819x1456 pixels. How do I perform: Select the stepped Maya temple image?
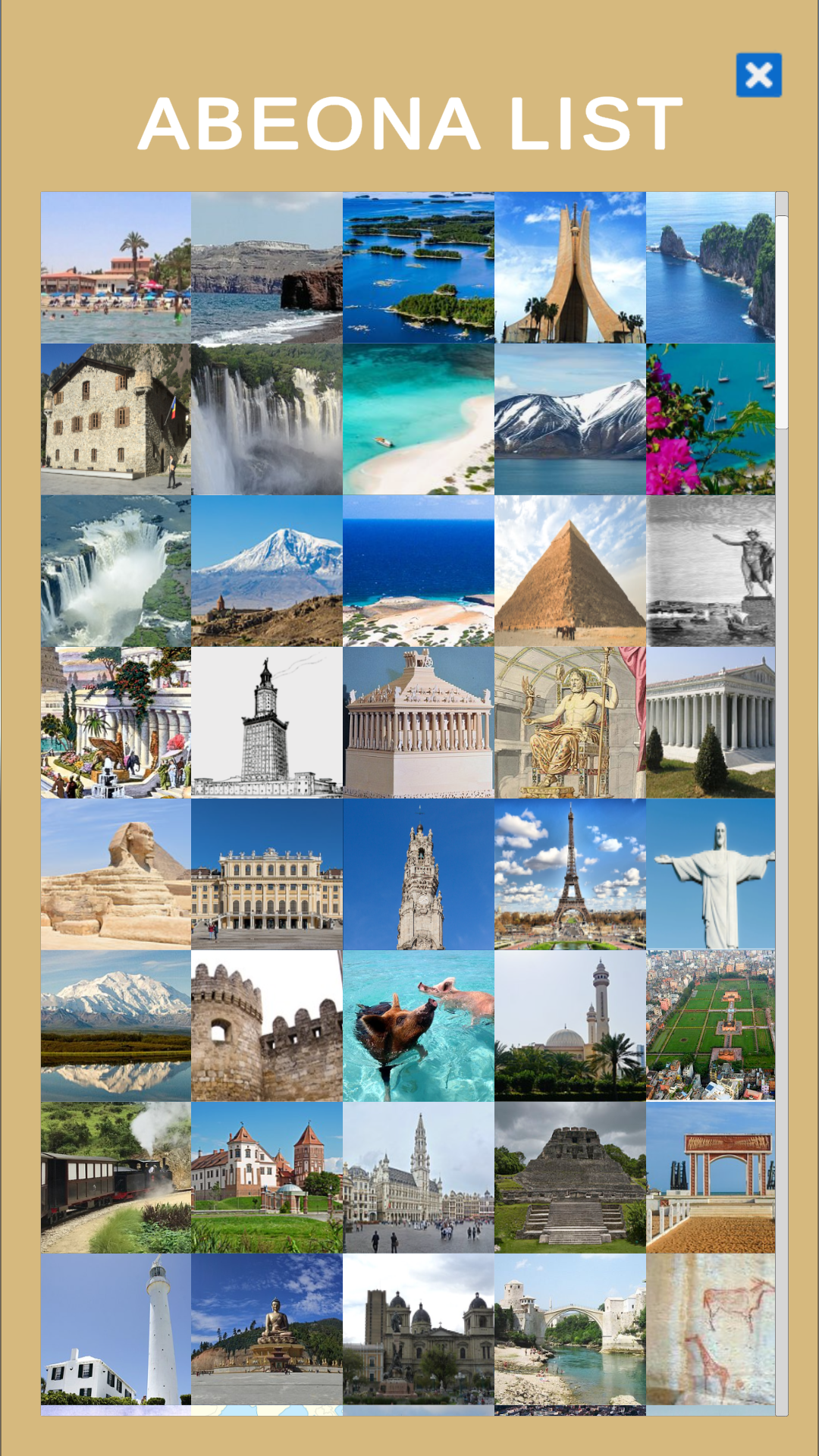[x=570, y=1177]
